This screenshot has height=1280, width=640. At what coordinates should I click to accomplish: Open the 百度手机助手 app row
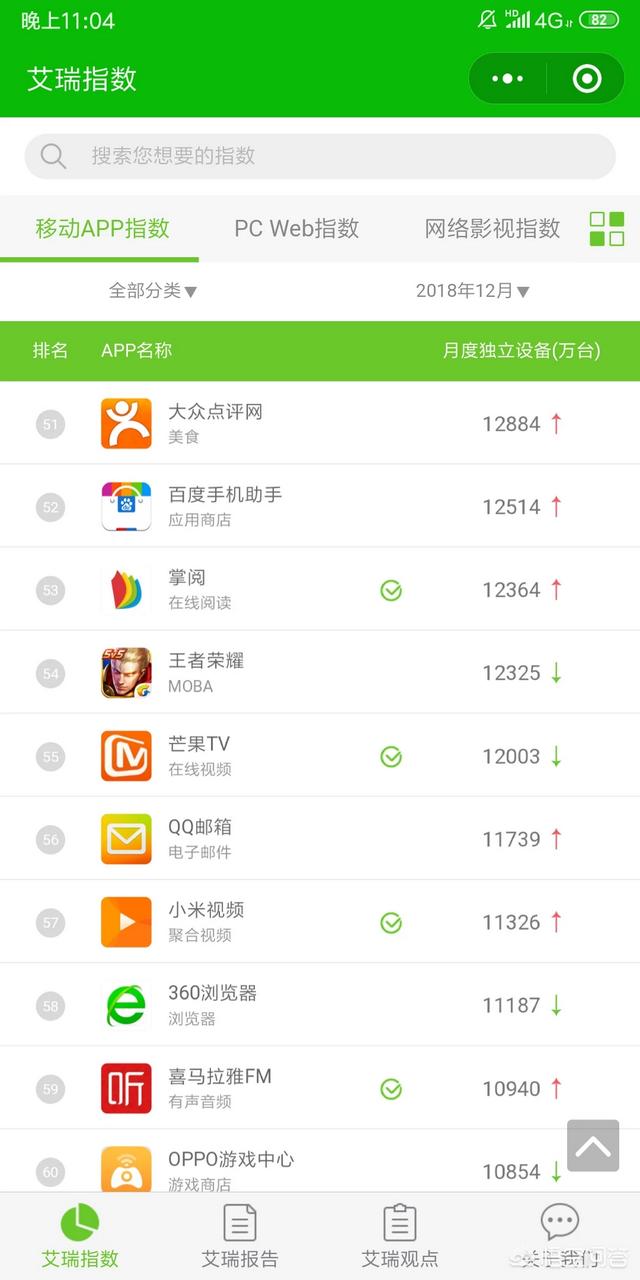[x=320, y=506]
